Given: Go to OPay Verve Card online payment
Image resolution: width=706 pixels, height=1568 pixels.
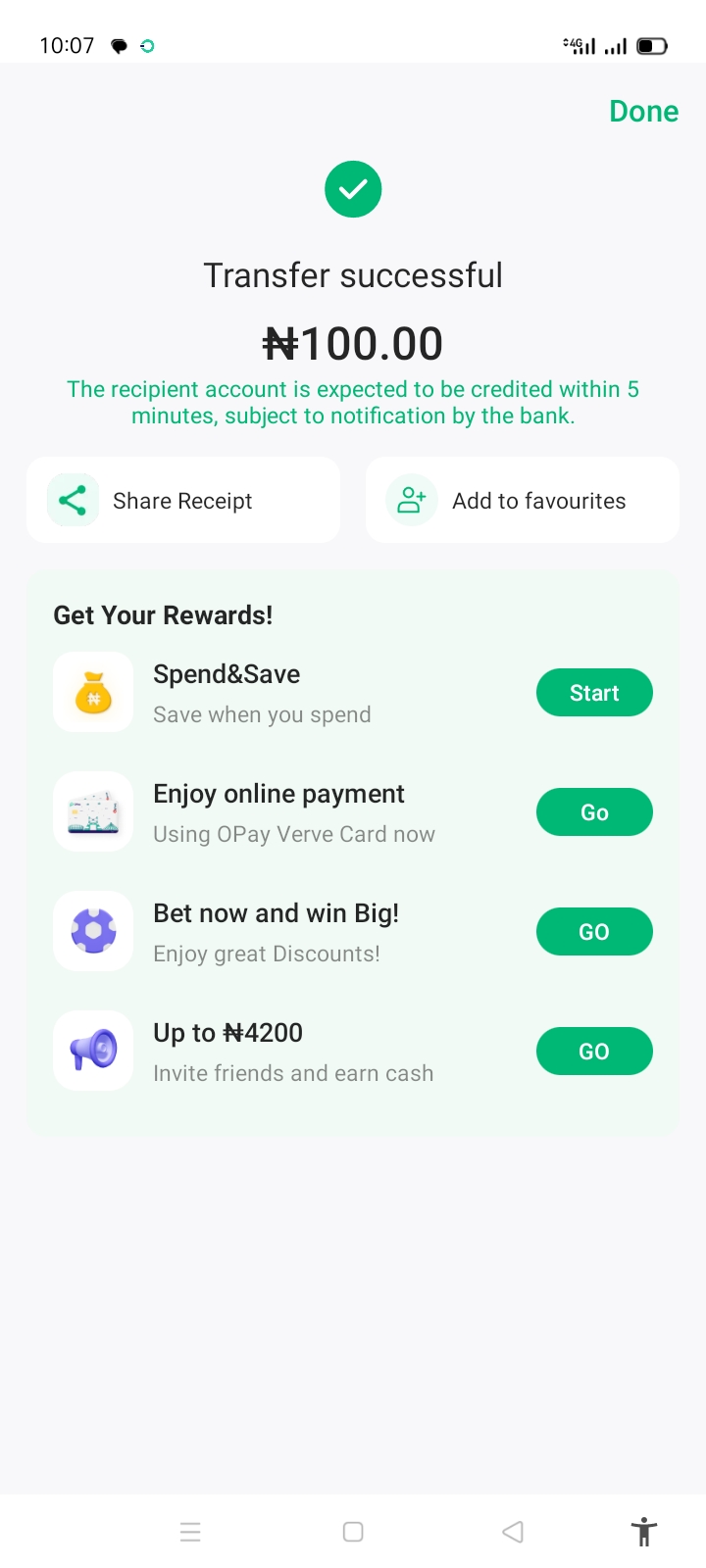Looking at the screenshot, I should tap(594, 812).
